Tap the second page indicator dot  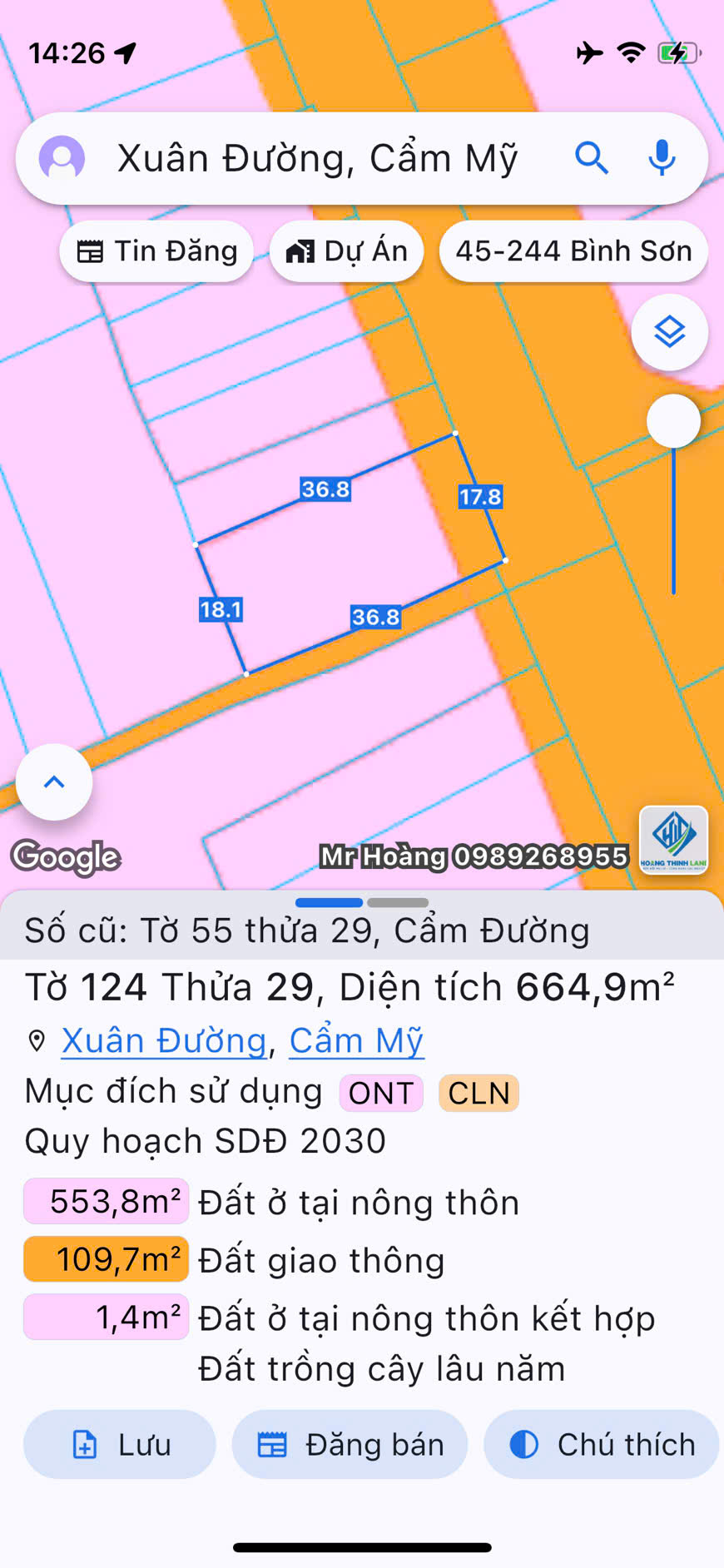coord(398,902)
